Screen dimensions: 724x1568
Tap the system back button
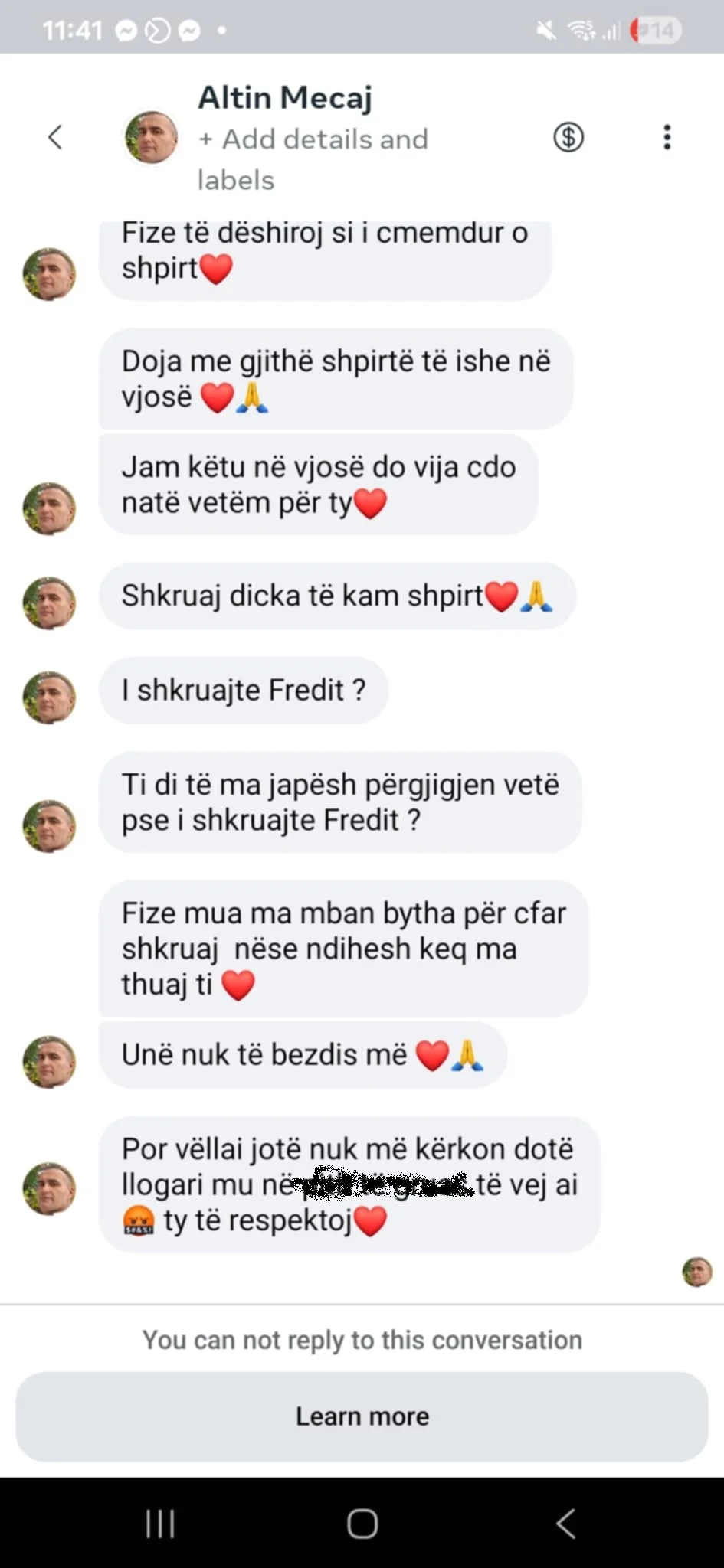coord(565,1524)
